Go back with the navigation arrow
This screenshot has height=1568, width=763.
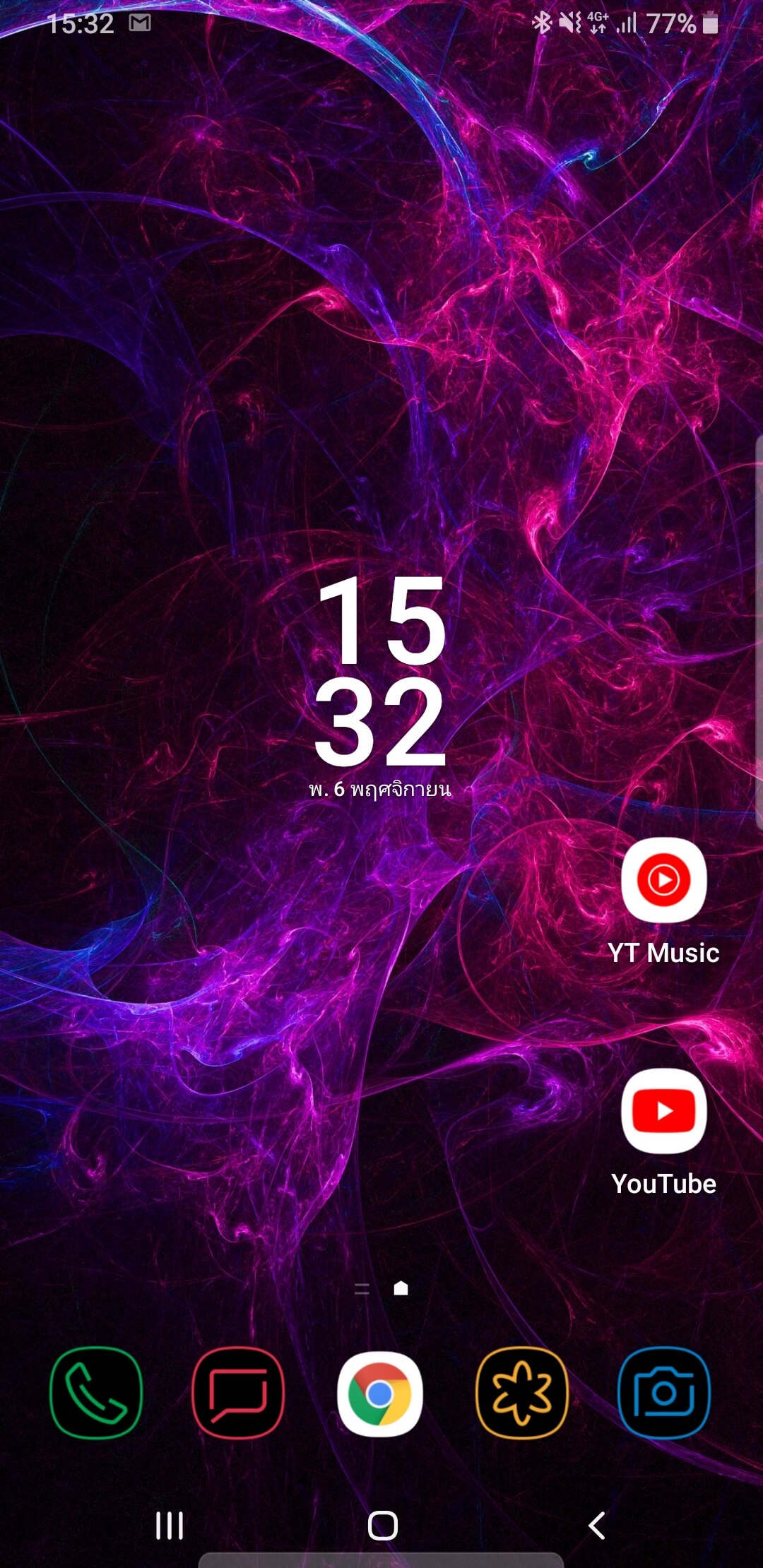click(597, 1526)
